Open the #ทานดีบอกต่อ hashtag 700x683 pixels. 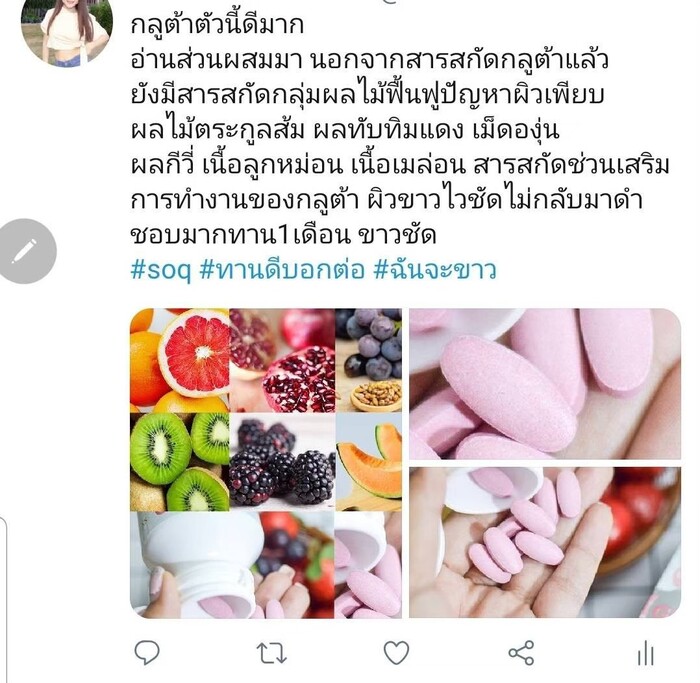280,270
